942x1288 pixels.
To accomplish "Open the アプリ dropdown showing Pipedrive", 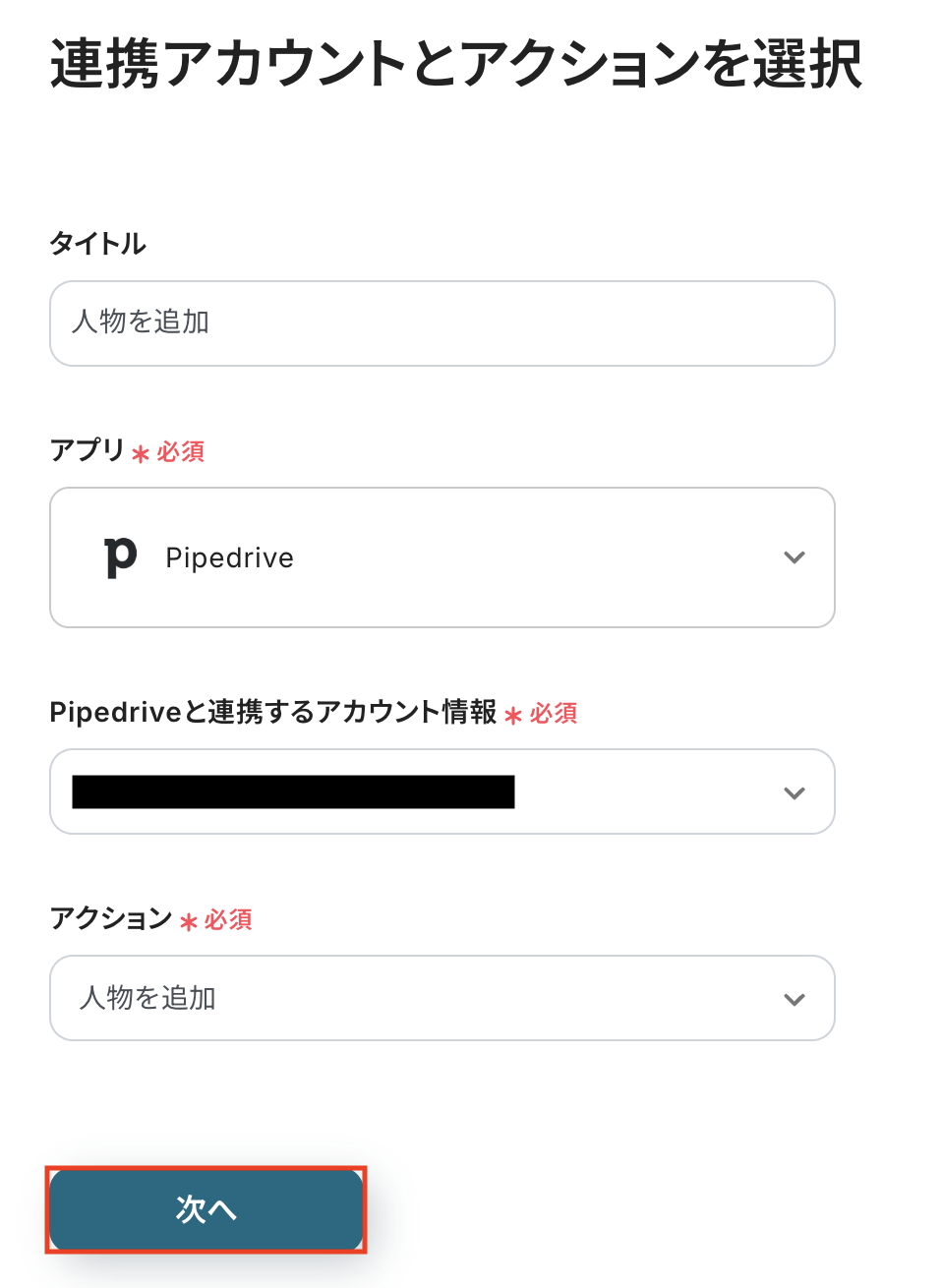I will click(442, 557).
